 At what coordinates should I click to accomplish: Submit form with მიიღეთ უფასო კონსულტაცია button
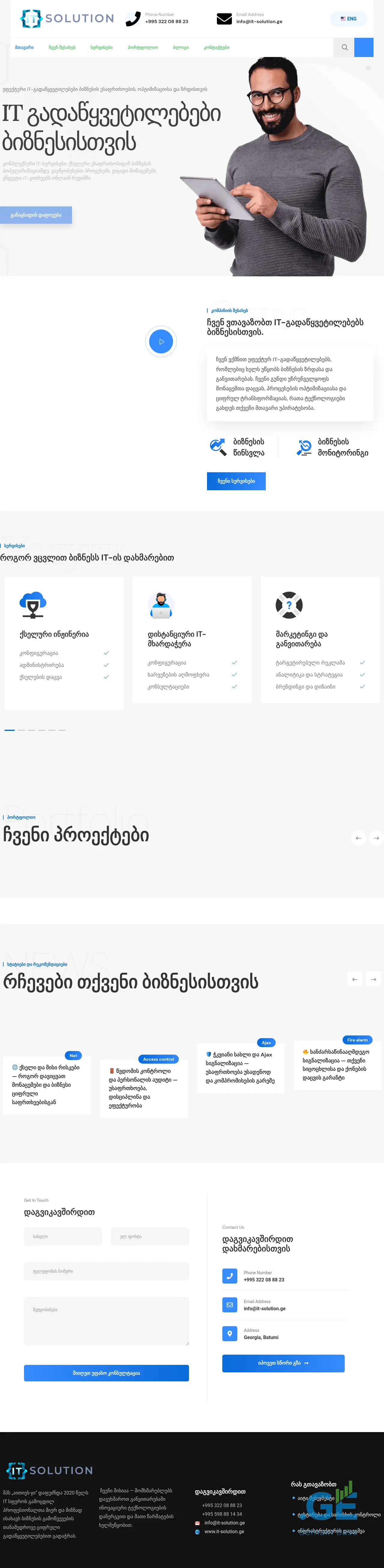click(106, 1373)
